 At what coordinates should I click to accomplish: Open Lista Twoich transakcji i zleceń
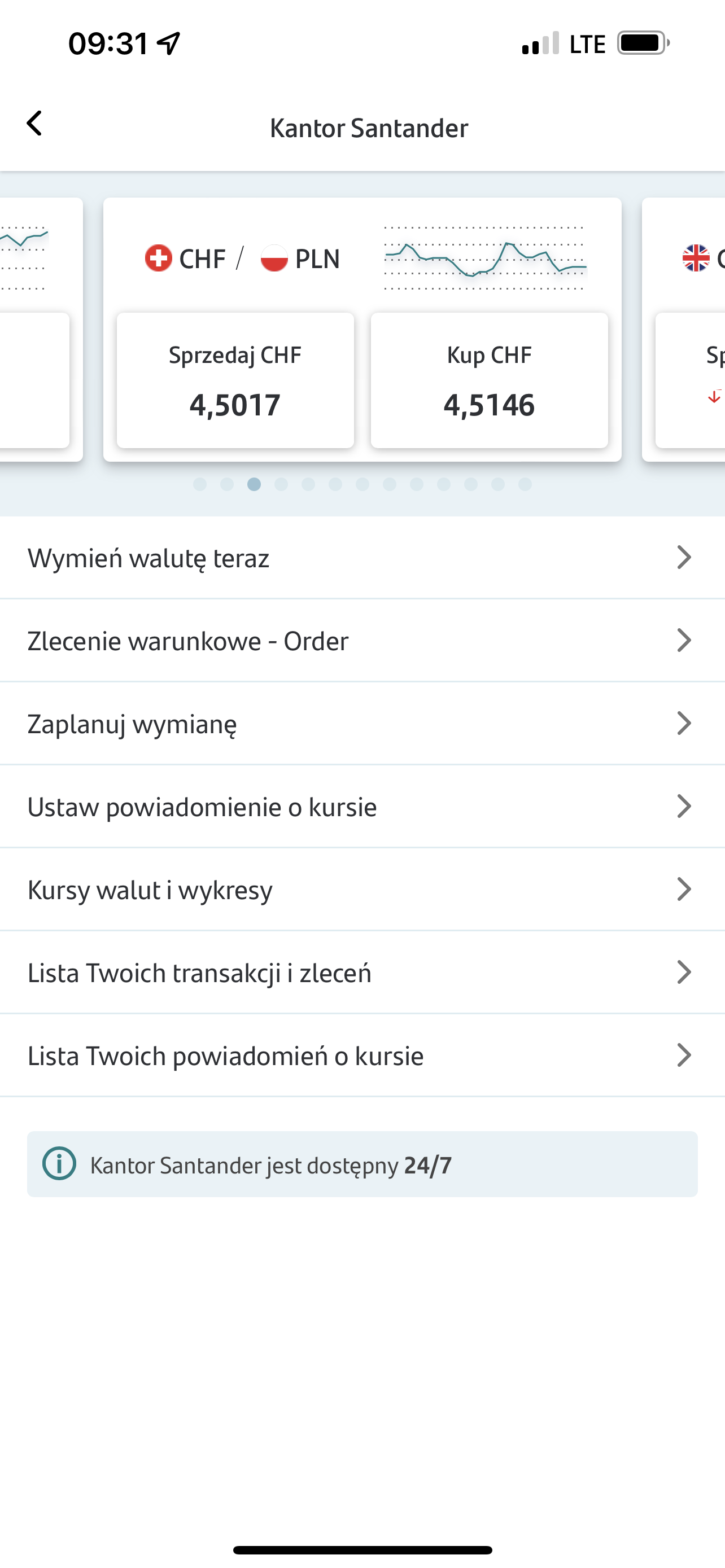362,973
